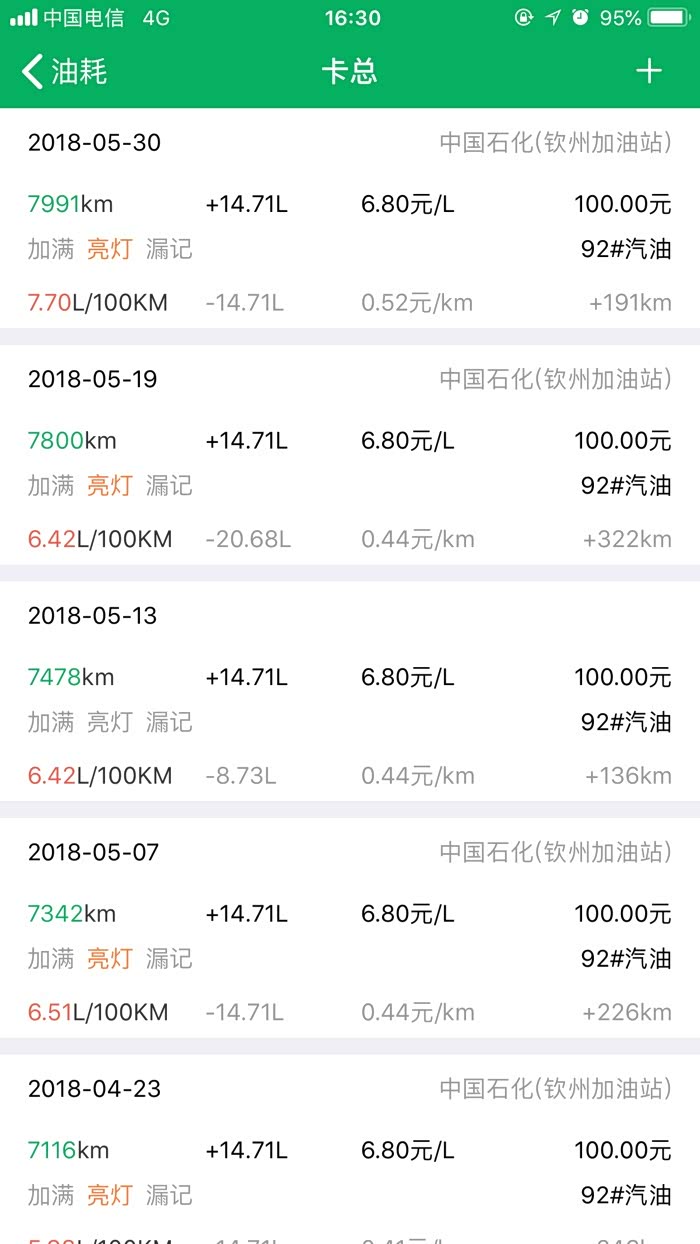This screenshot has height=1244, width=700.
Task: Add a new fuel record
Action: 649,71
